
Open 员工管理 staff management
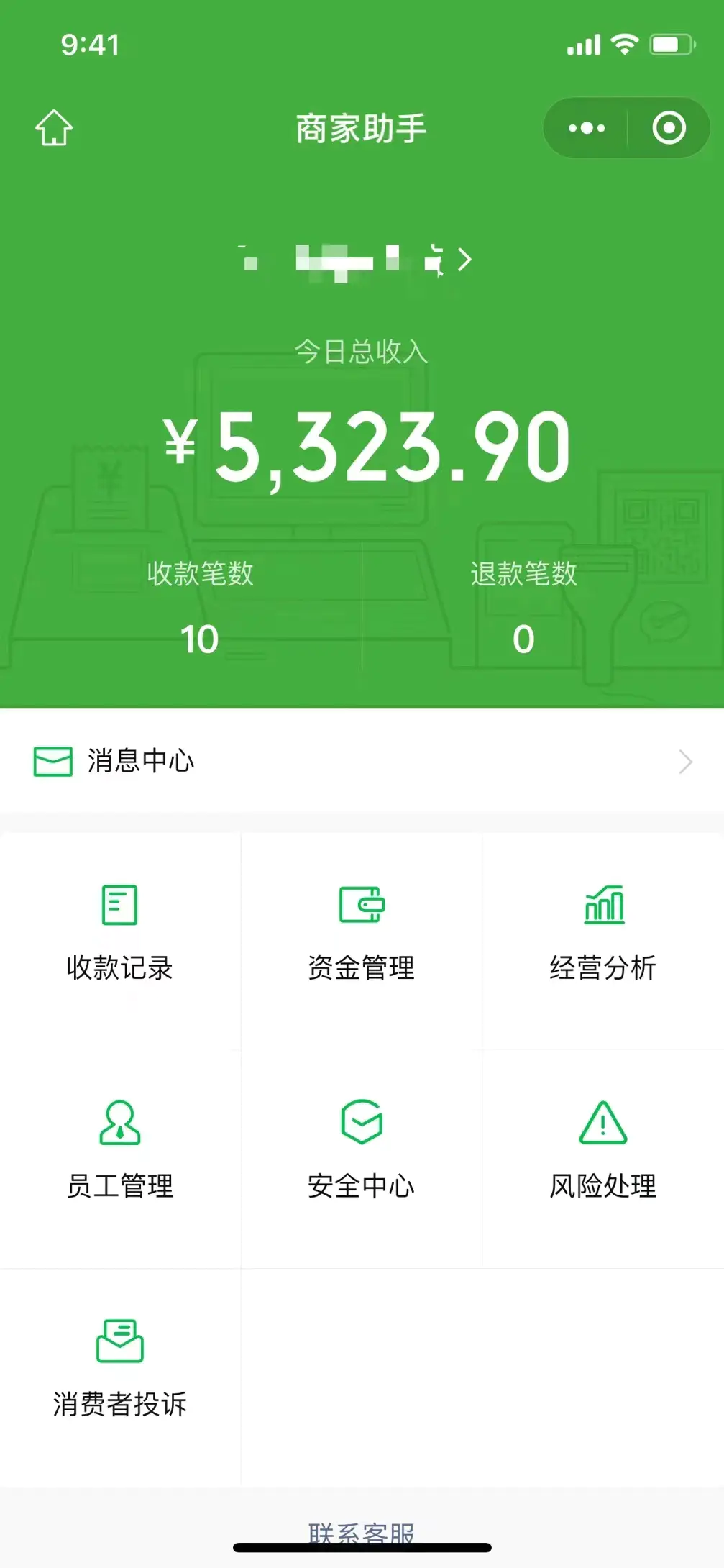pyautogui.click(x=119, y=1151)
